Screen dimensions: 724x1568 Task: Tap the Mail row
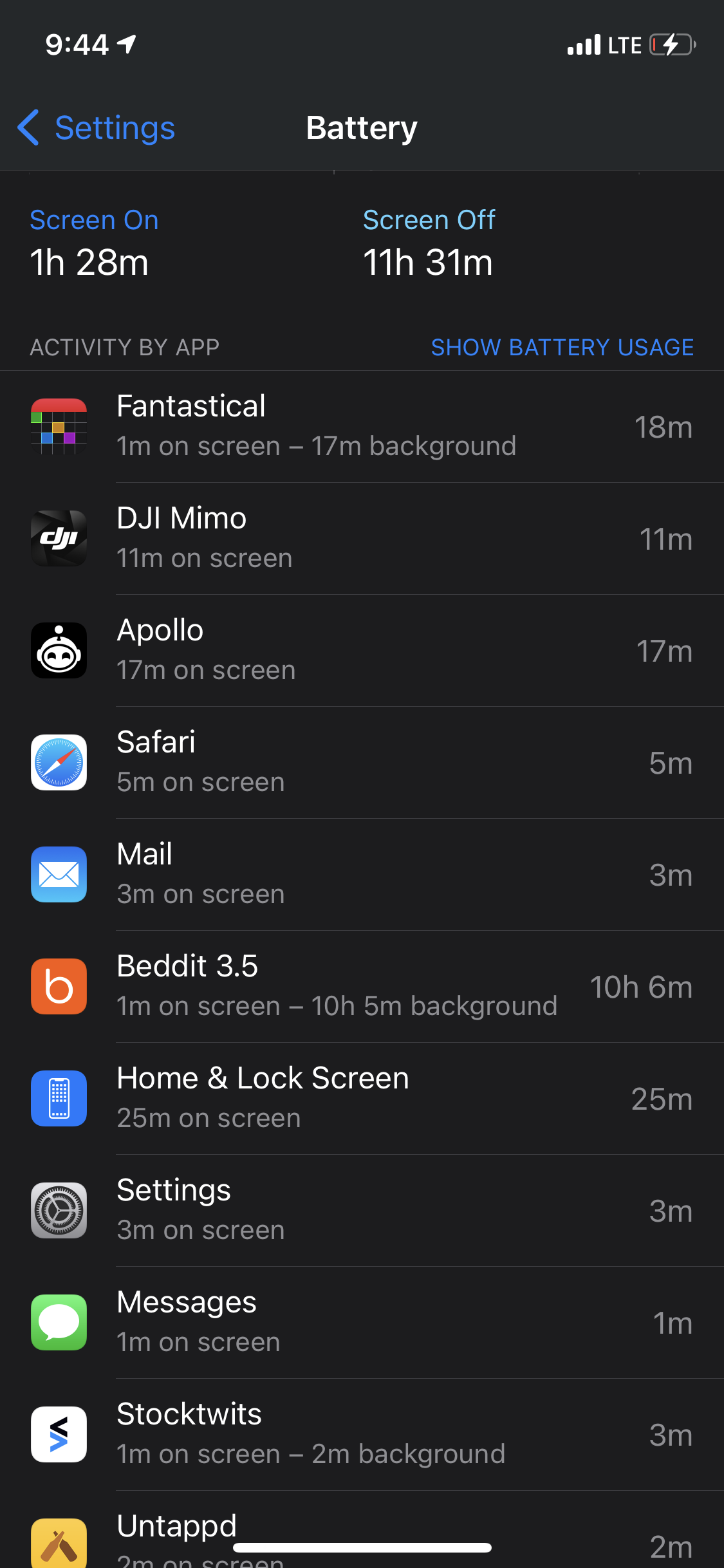point(362,875)
